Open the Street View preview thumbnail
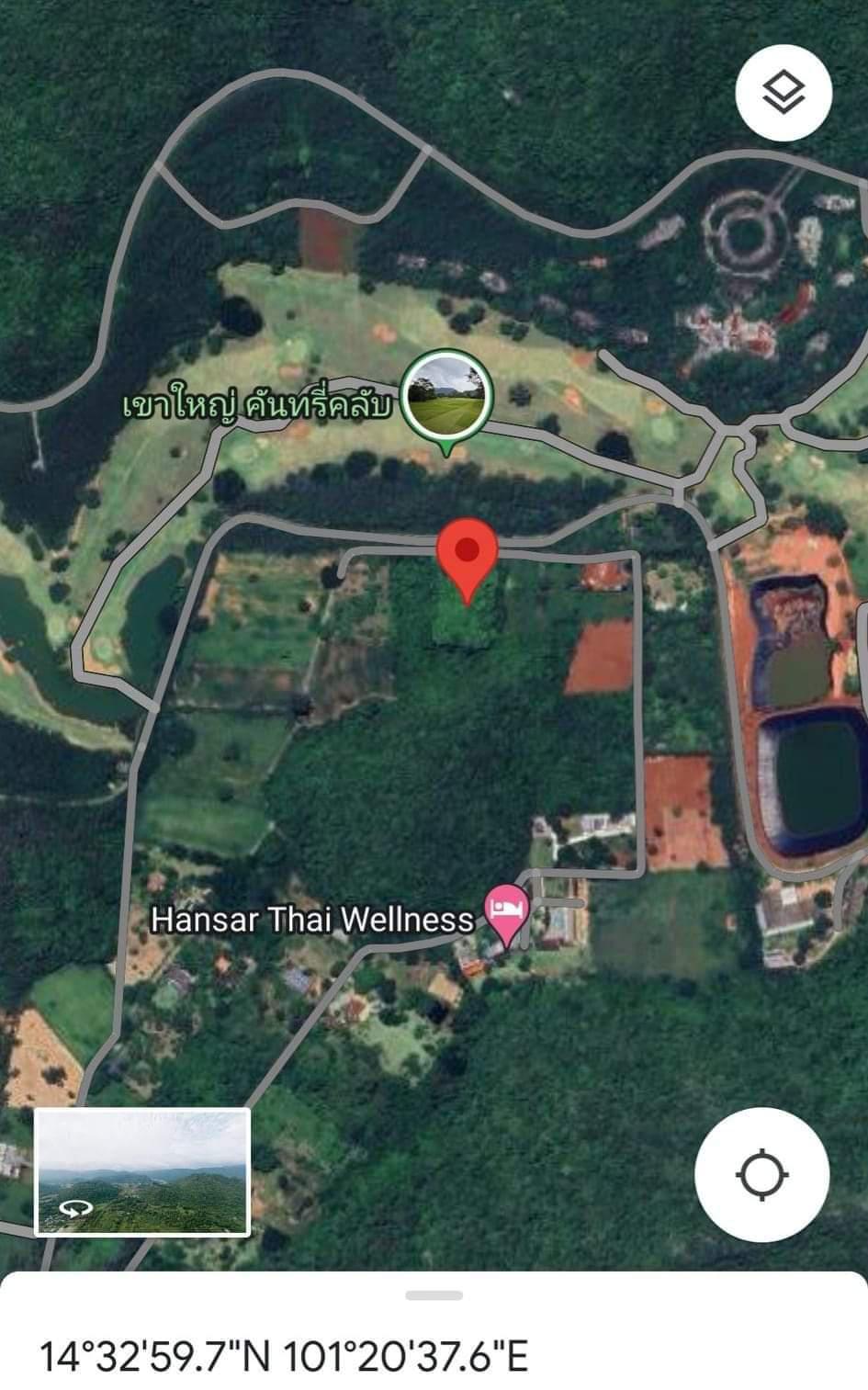Screen dimensions: 868x1390 (x=142, y=1171)
